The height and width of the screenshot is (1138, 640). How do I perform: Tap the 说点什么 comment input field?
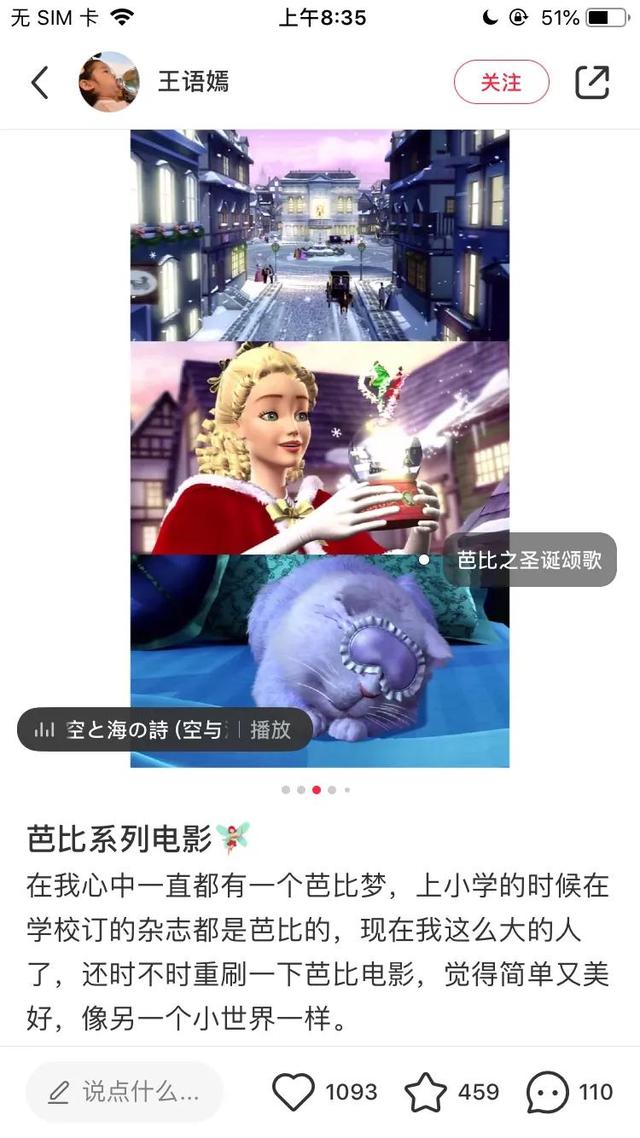click(x=124, y=1092)
